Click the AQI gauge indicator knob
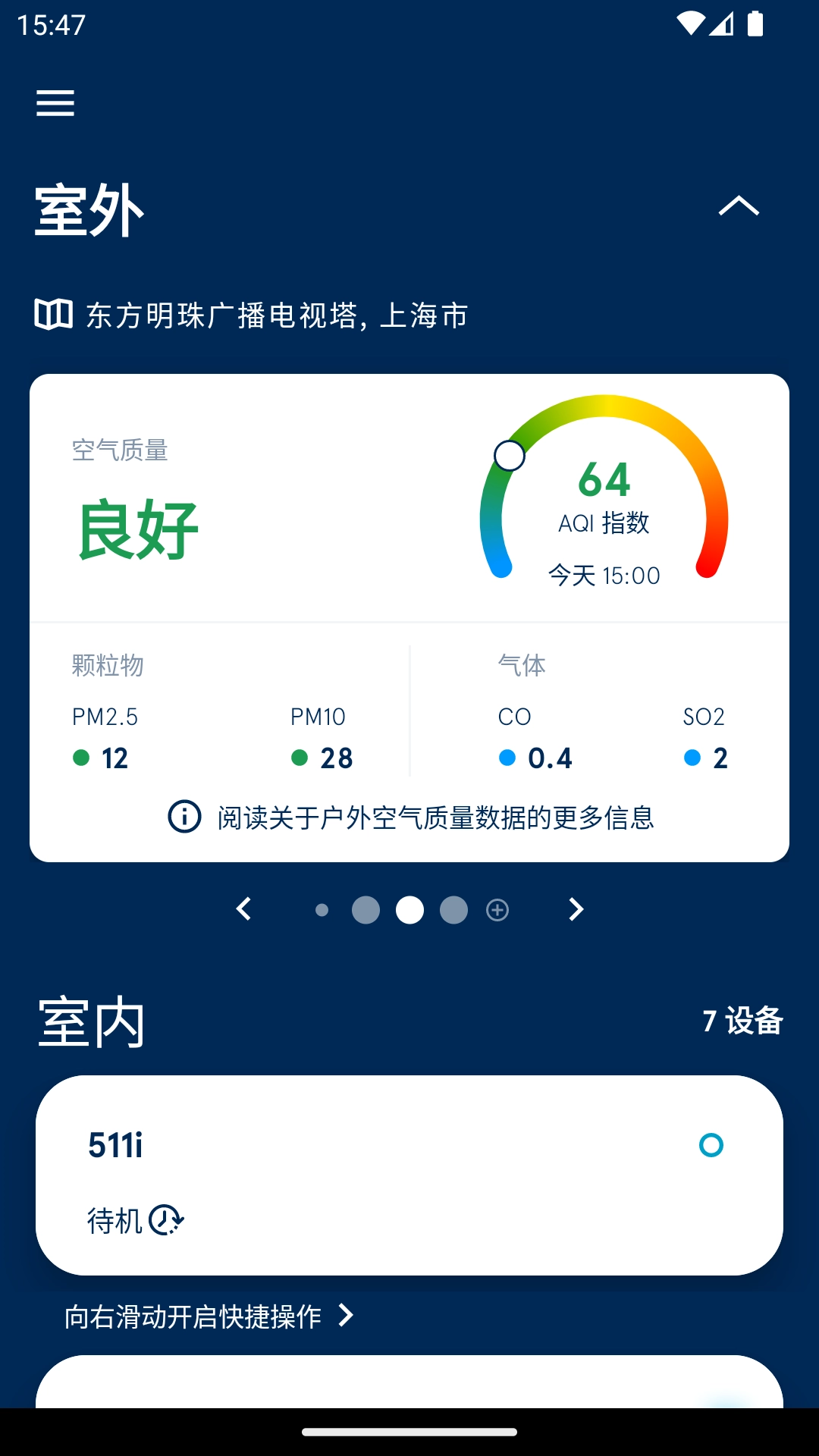This screenshot has width=819, height=1456. coord(510,456)
